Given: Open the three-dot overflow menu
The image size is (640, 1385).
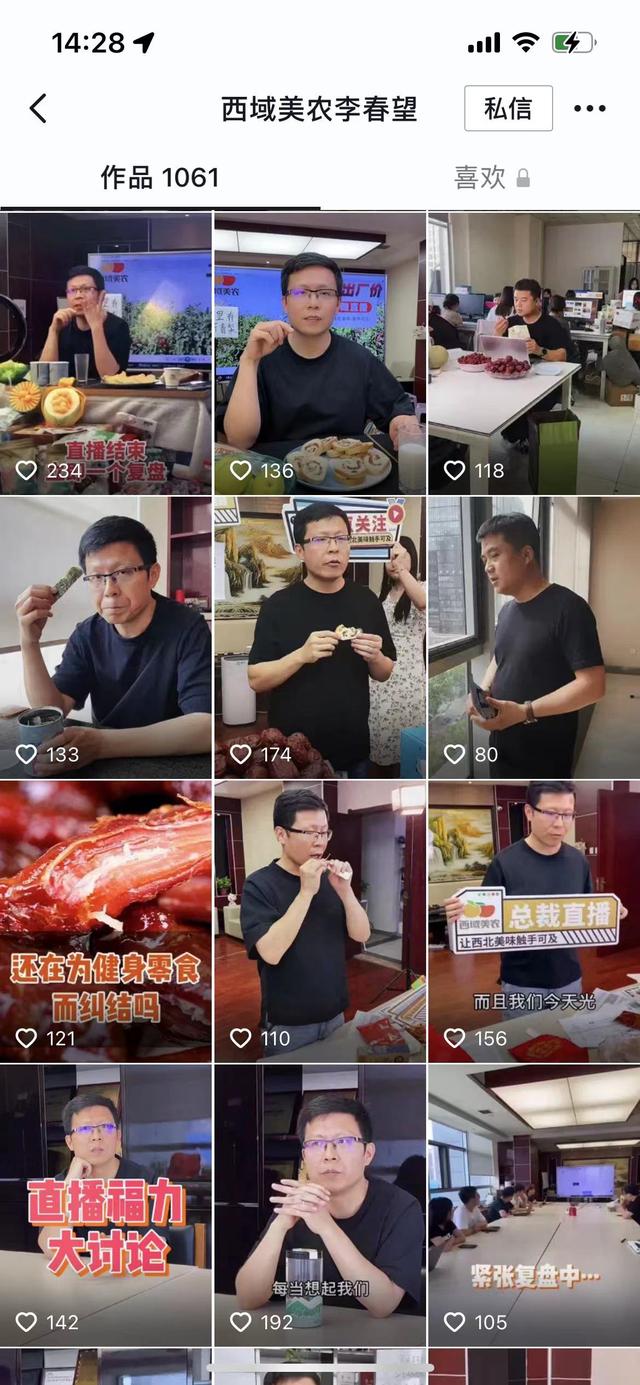Looking at the screenshot, I should click(x=590, y=109).
